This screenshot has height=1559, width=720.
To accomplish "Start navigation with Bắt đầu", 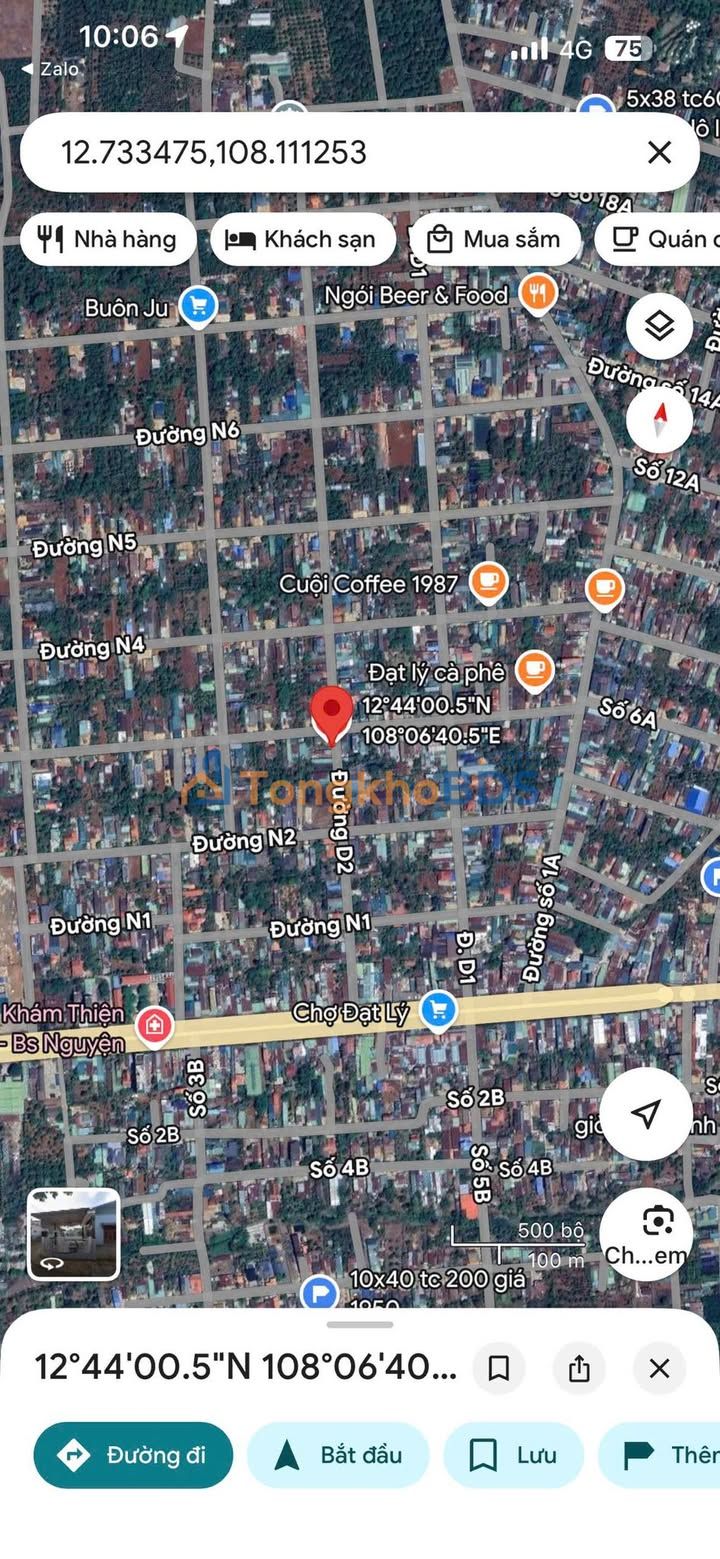I will point(338,1454).
